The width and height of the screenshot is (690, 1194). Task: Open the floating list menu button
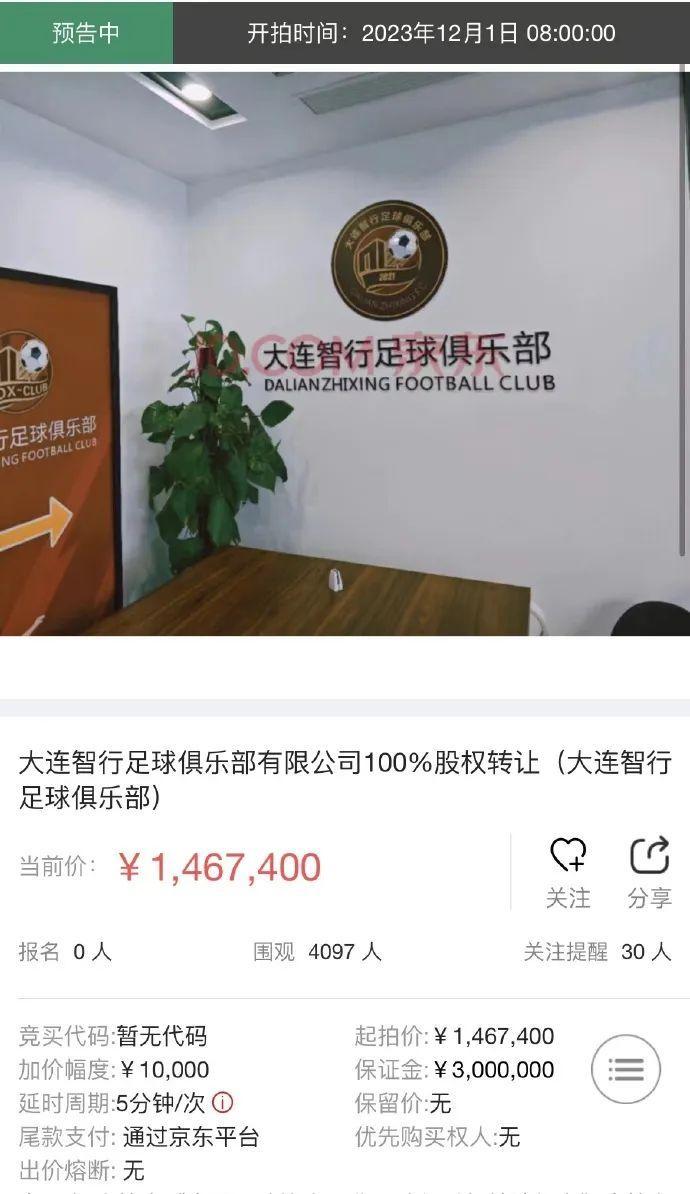click(626, 1070)
